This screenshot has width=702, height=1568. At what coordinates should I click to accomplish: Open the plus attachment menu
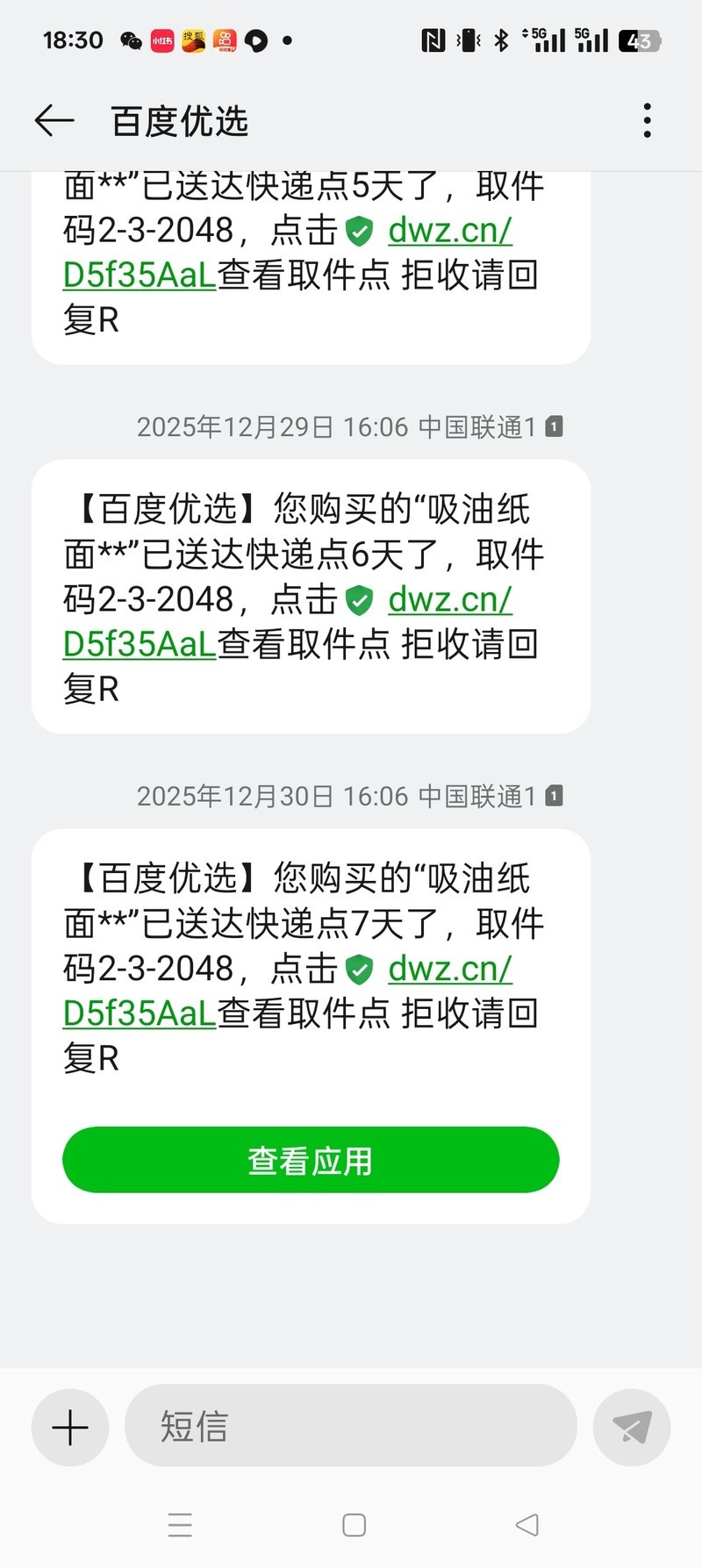(x=70, y=1428)
